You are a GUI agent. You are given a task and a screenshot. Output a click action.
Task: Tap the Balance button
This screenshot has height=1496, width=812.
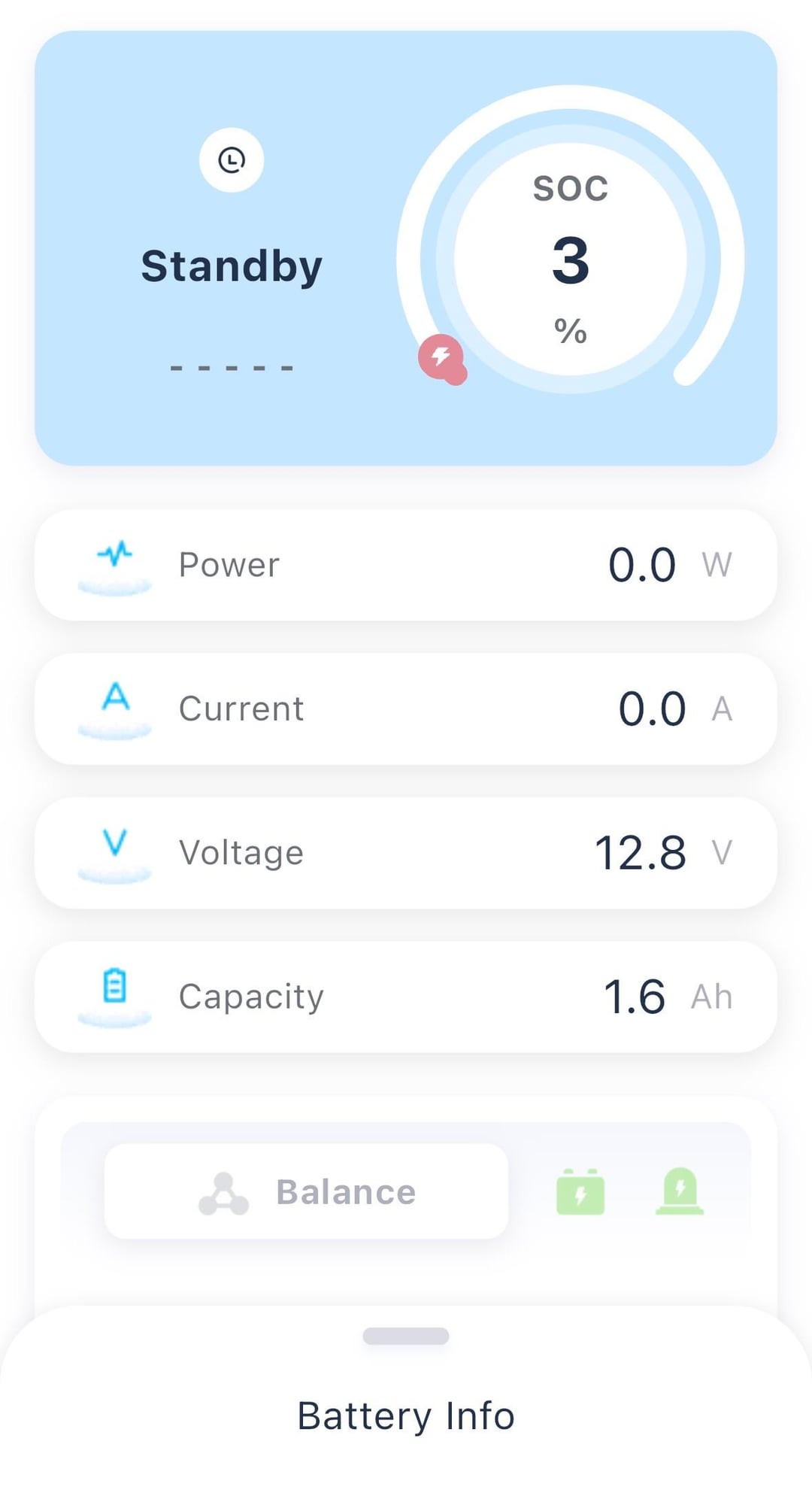coord(307,1191)
